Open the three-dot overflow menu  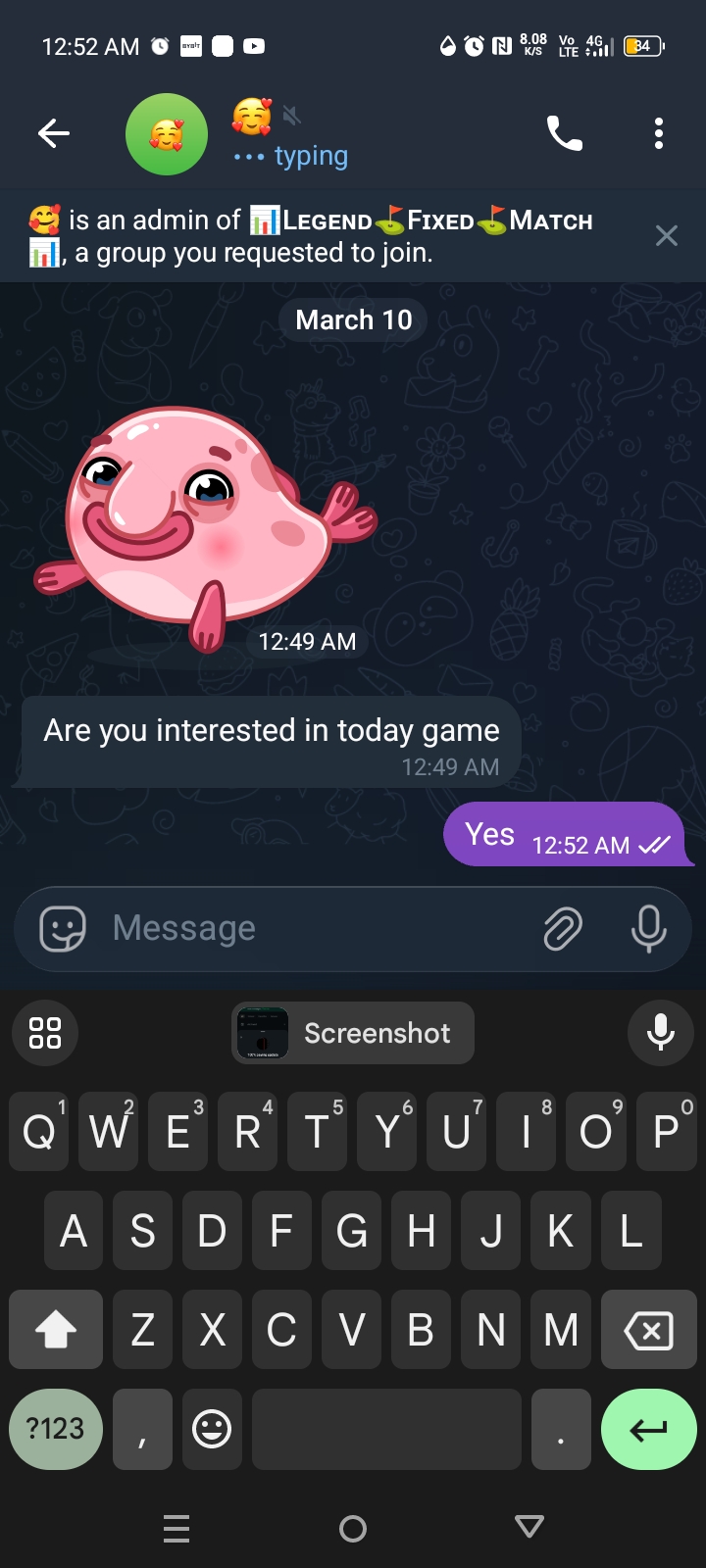pyautogui.click(x=658, y=133)
